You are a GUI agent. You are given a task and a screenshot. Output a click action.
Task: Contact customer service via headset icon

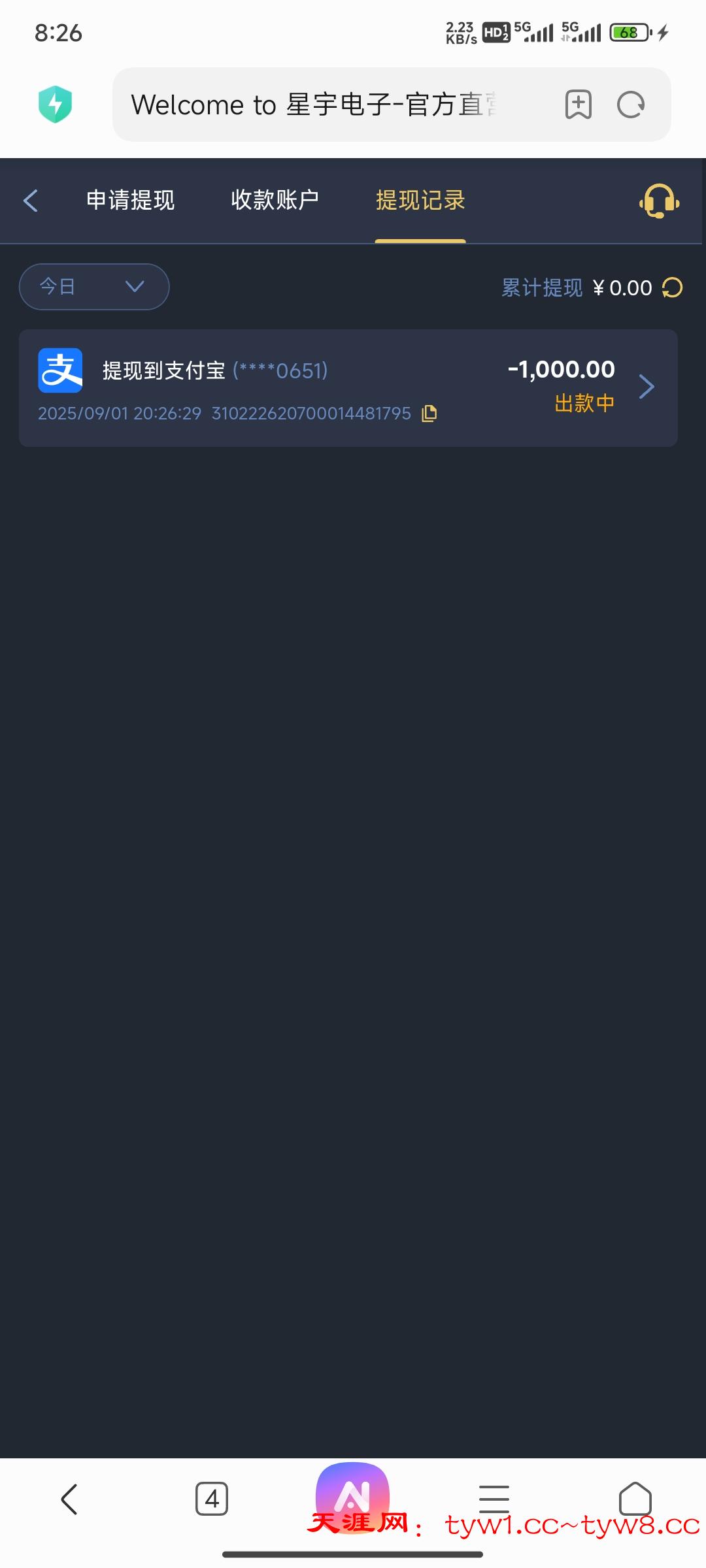click(659, 201)
